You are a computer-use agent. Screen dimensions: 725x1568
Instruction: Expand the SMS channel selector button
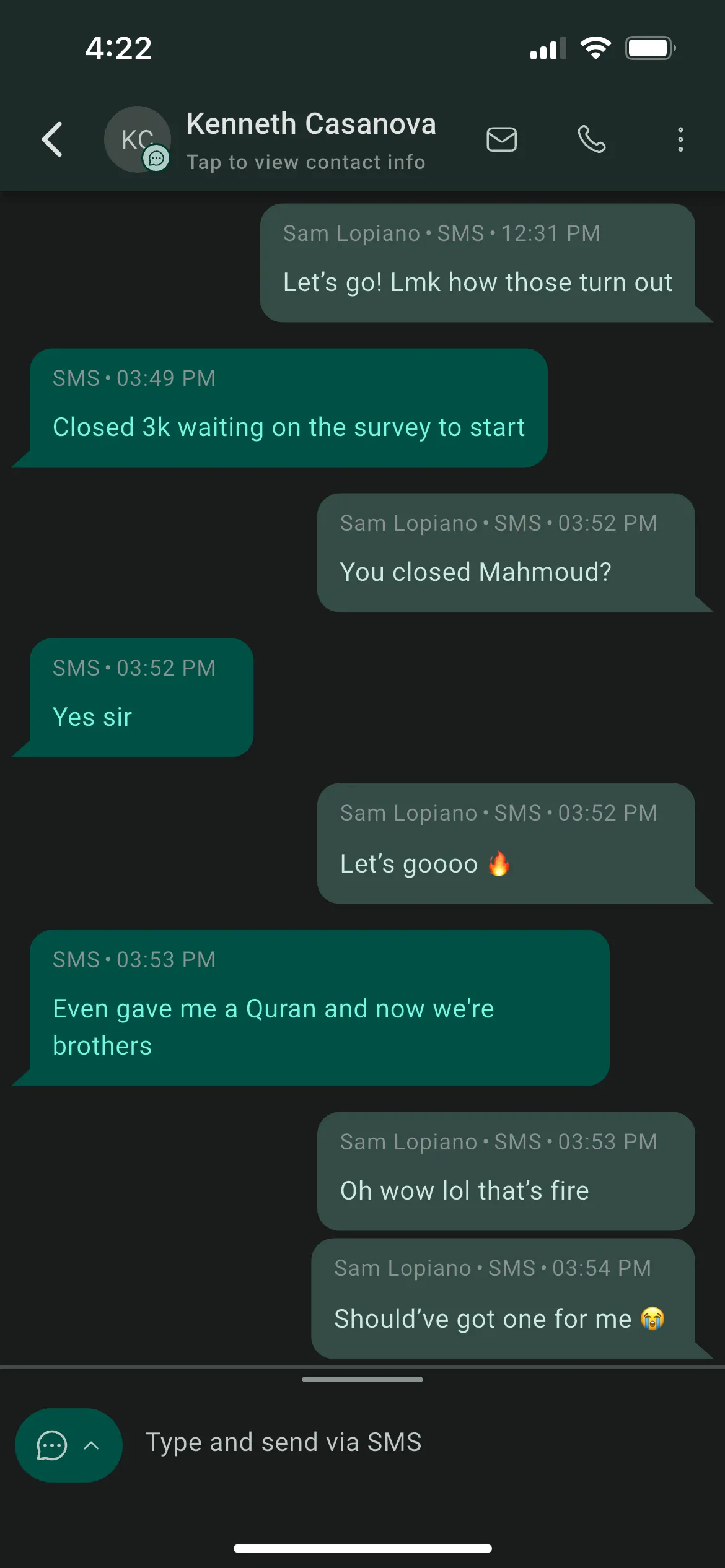coord(68,1445)
